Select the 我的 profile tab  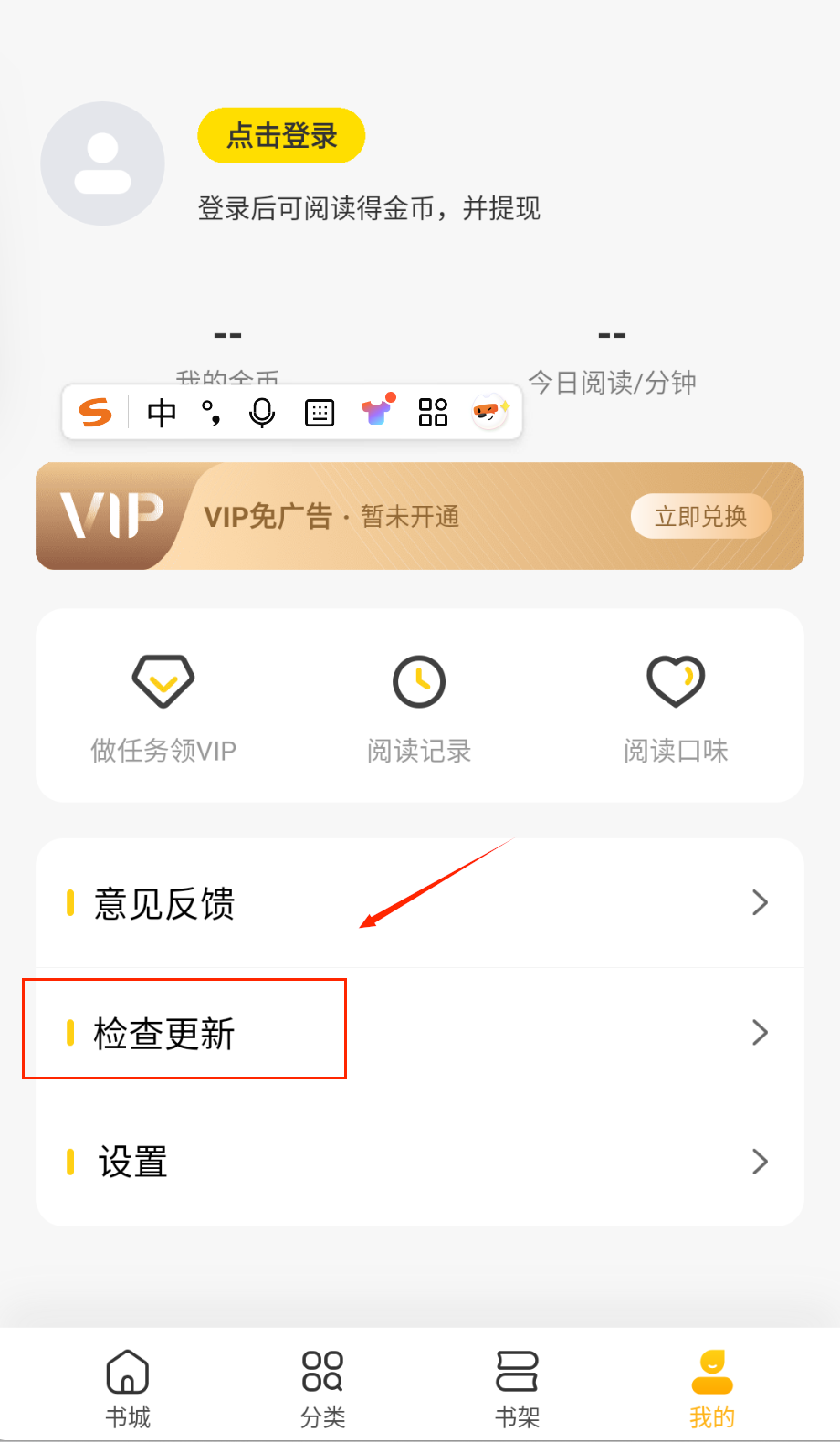click(712, 1388)
